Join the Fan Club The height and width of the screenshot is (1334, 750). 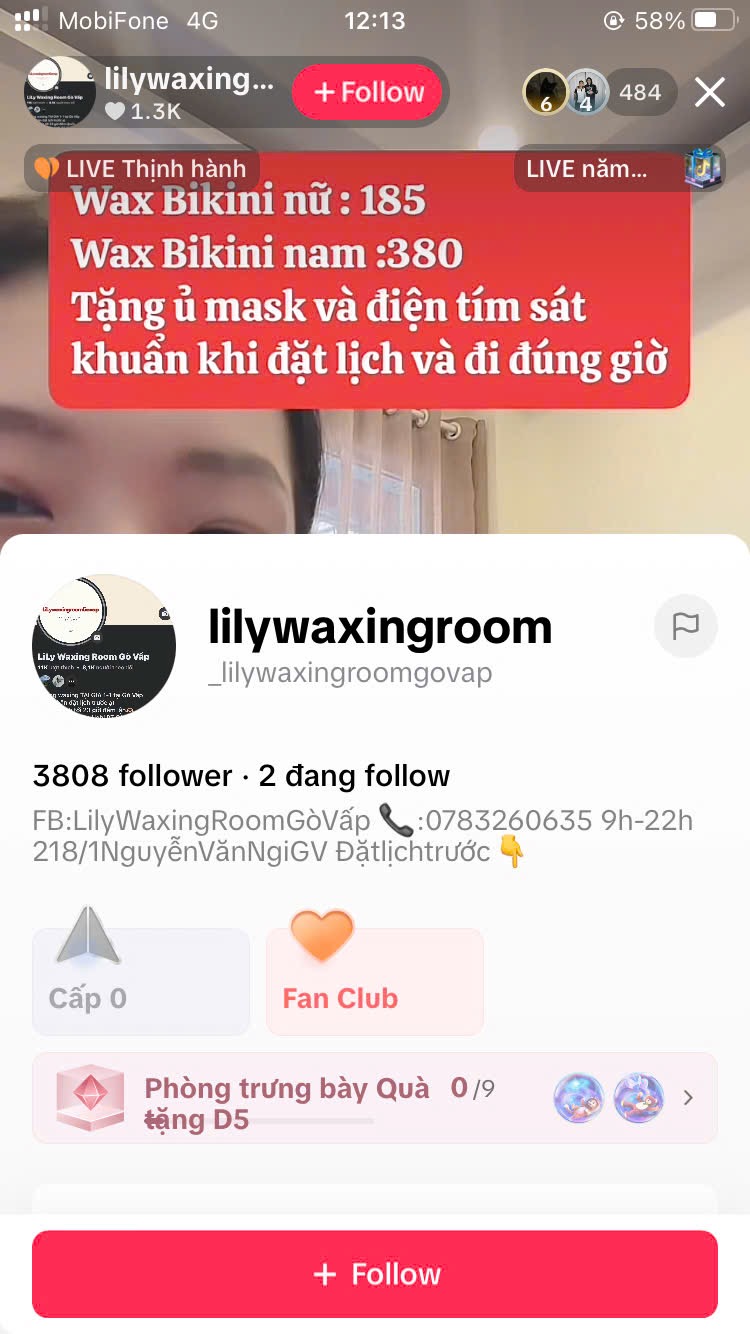374,982
